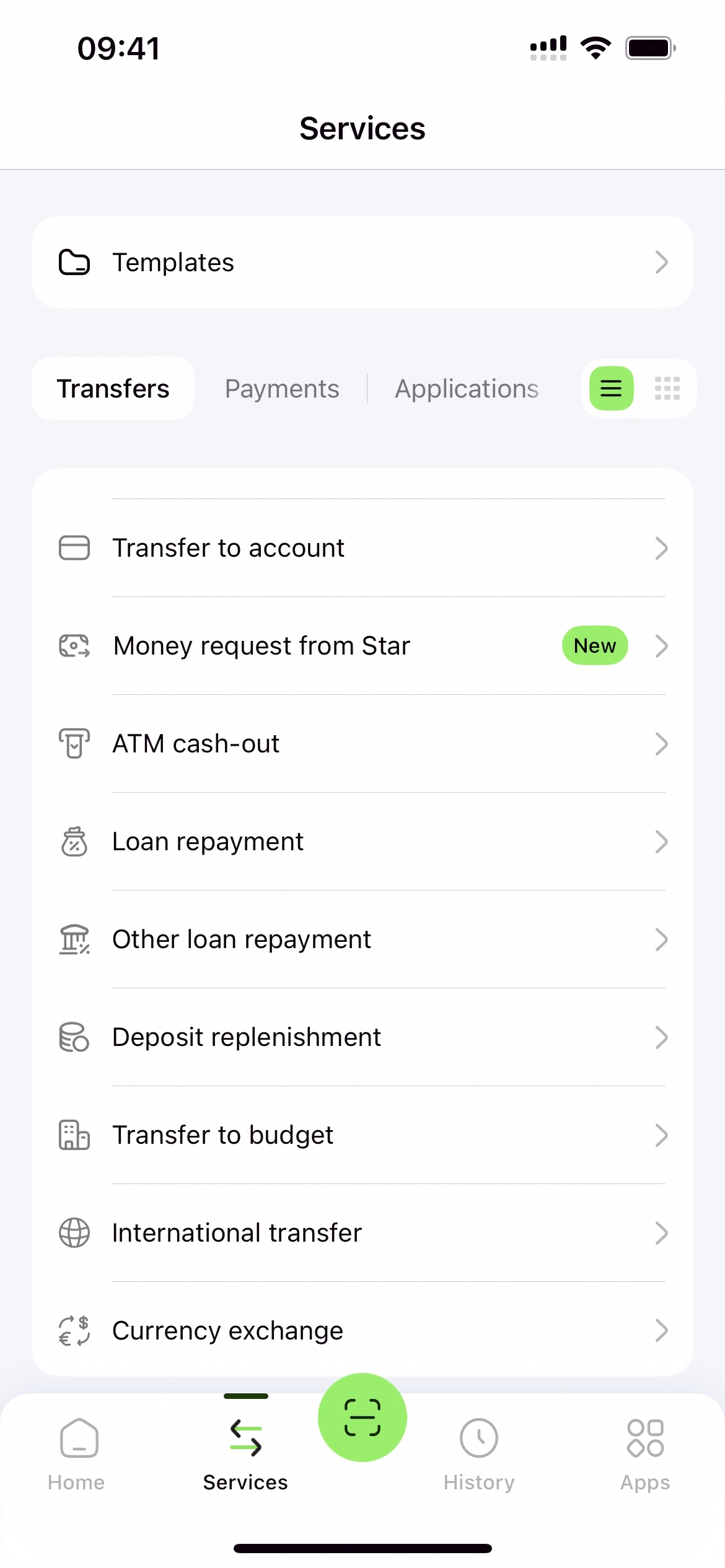This screenshot has width=725, height=1568.
Task: Switch to the Payments tab
Action: pos(282,389)
